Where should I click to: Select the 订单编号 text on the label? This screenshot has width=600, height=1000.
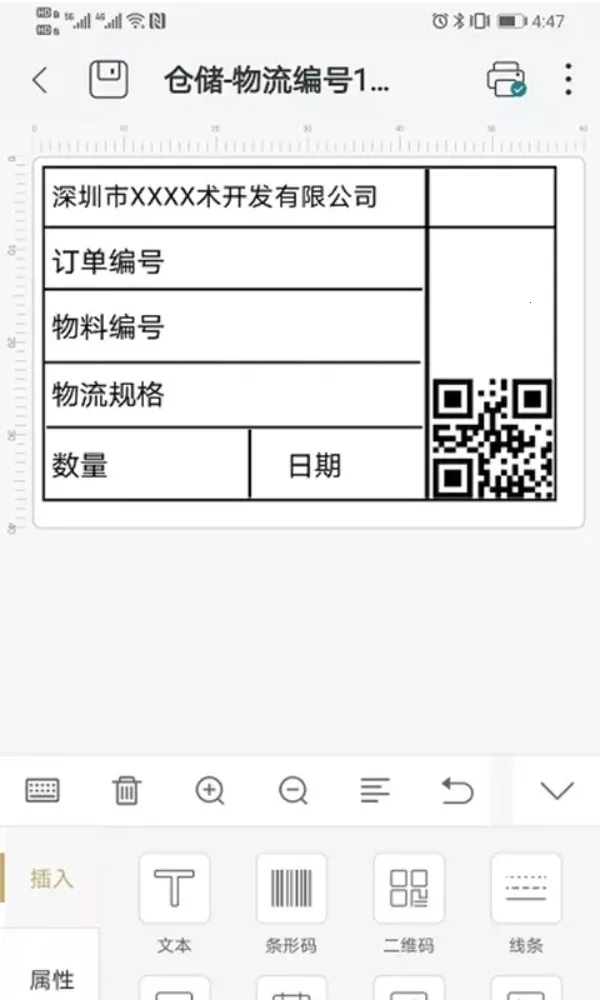point(108,262)
